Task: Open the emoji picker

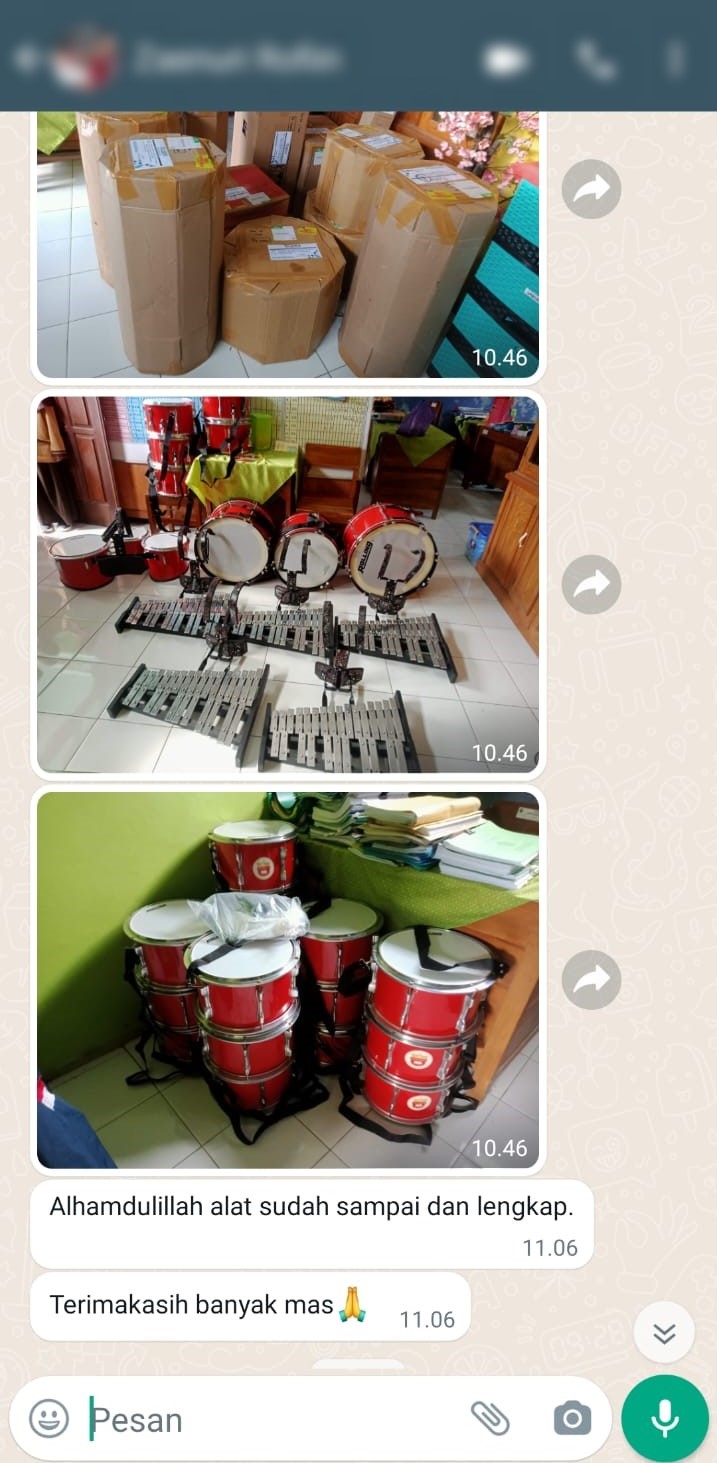Action: point(49,1418)
